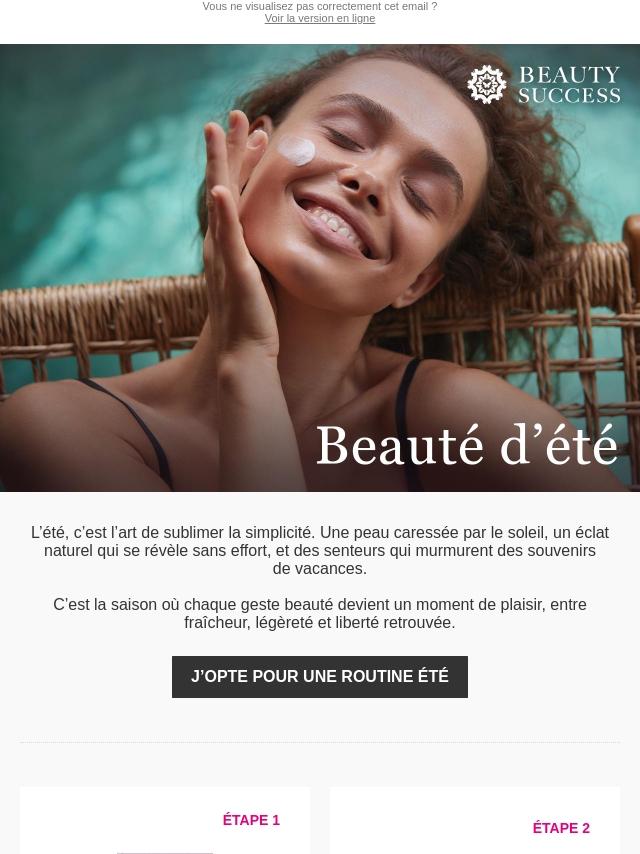
Task: Open the 'Voir la version en ligne' link
Action: tap(320, 19)
